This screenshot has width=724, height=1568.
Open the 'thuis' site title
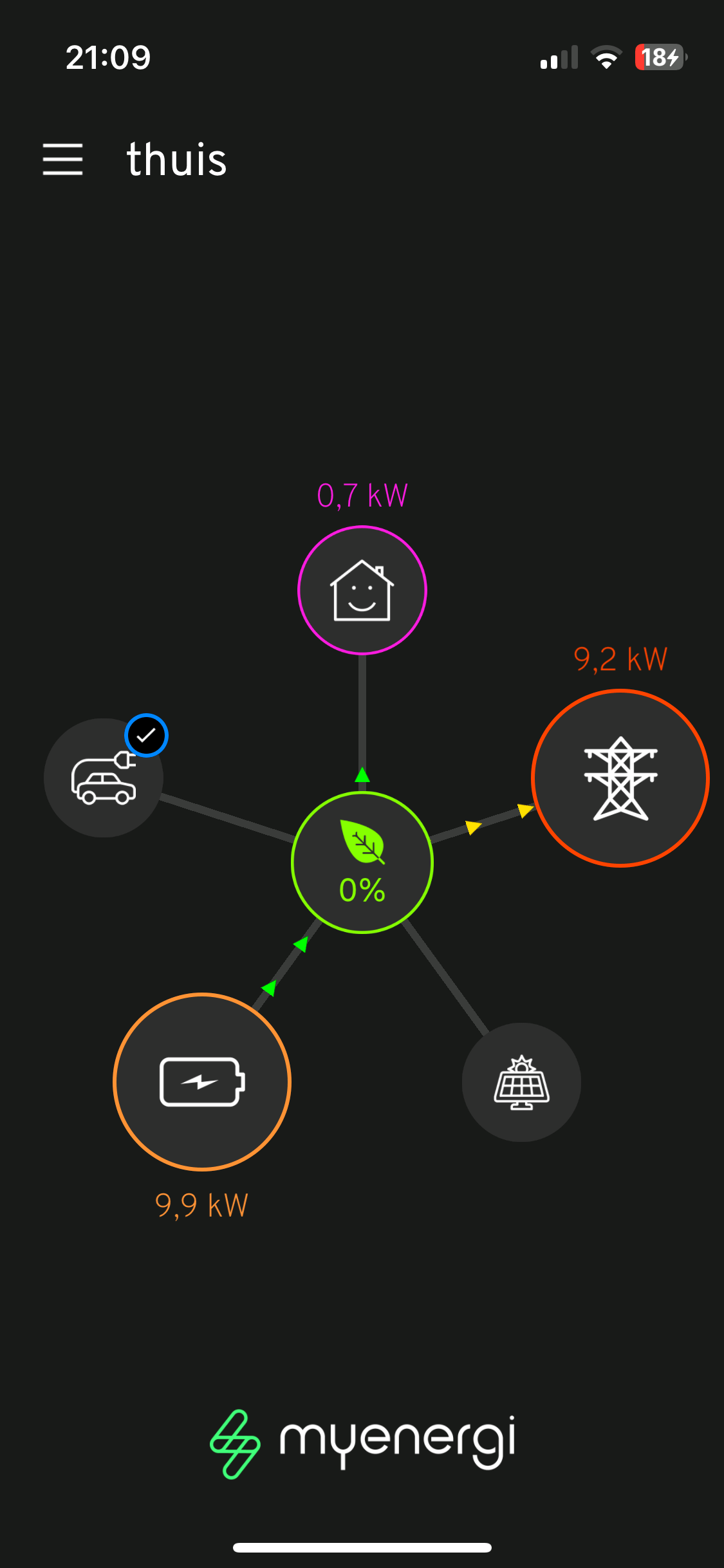176,160
